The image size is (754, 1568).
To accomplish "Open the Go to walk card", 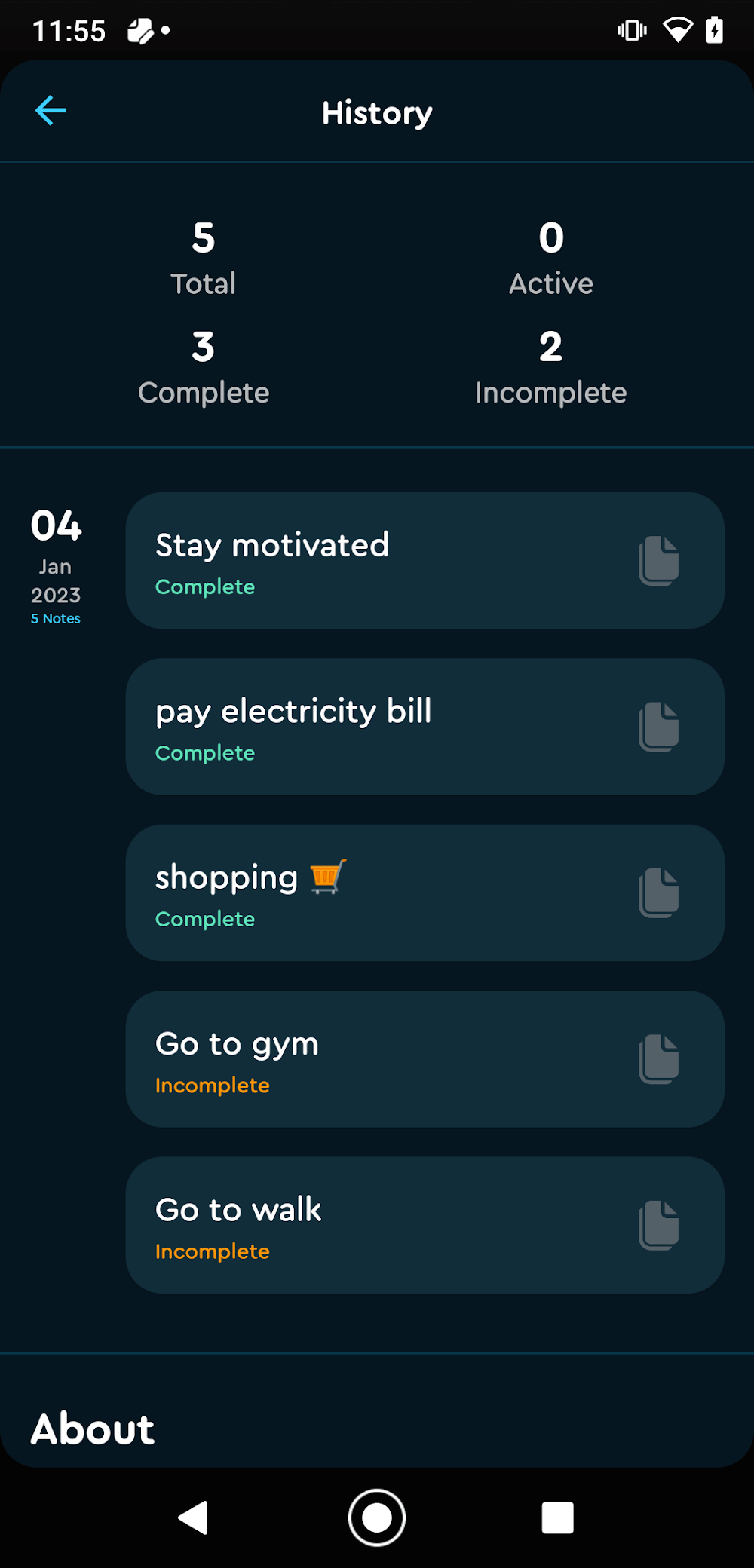I will point(377,1225).
